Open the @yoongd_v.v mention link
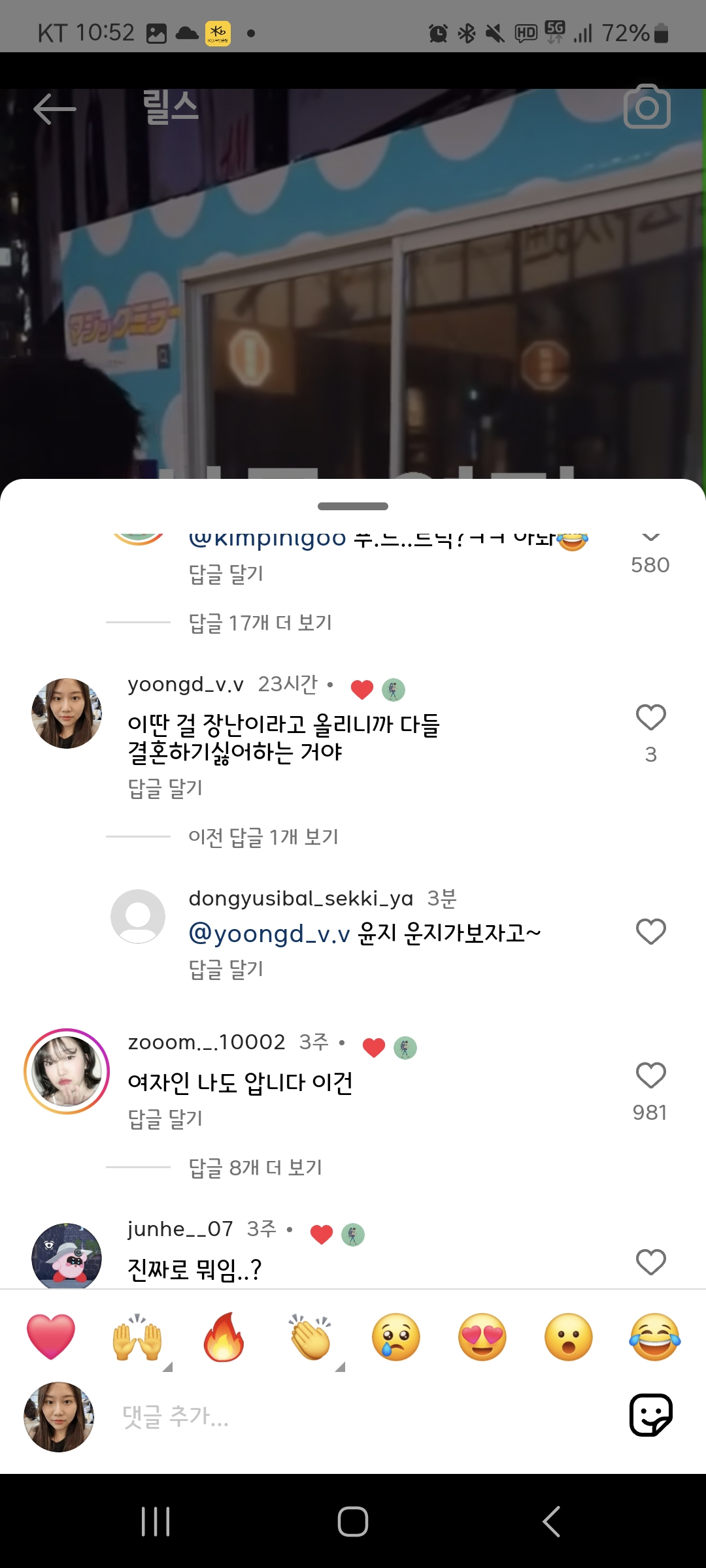The height and width of the screenshot is (1568, 706). 269,934
